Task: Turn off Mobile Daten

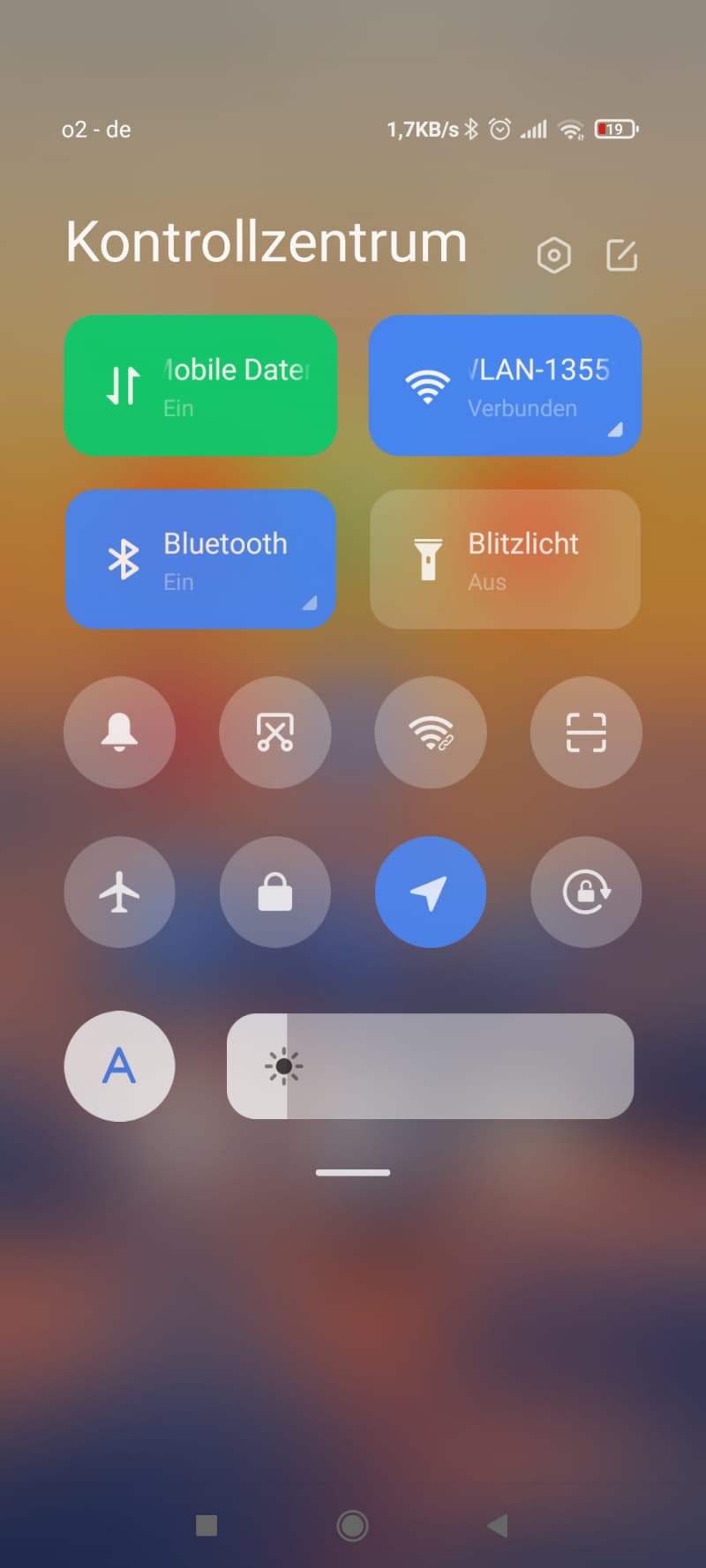Action: [200, 385]
